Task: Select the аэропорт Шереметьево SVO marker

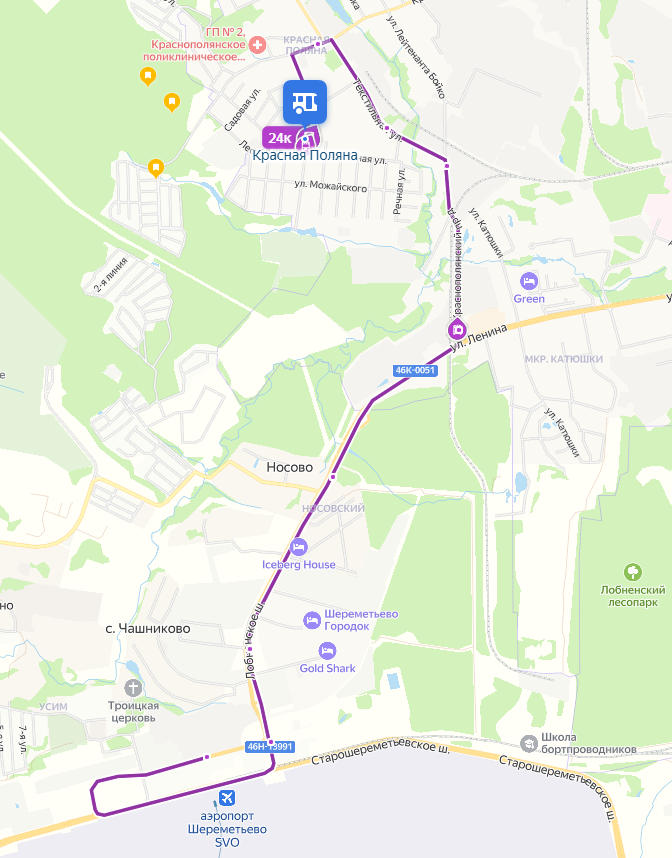Action: [227, 798]
